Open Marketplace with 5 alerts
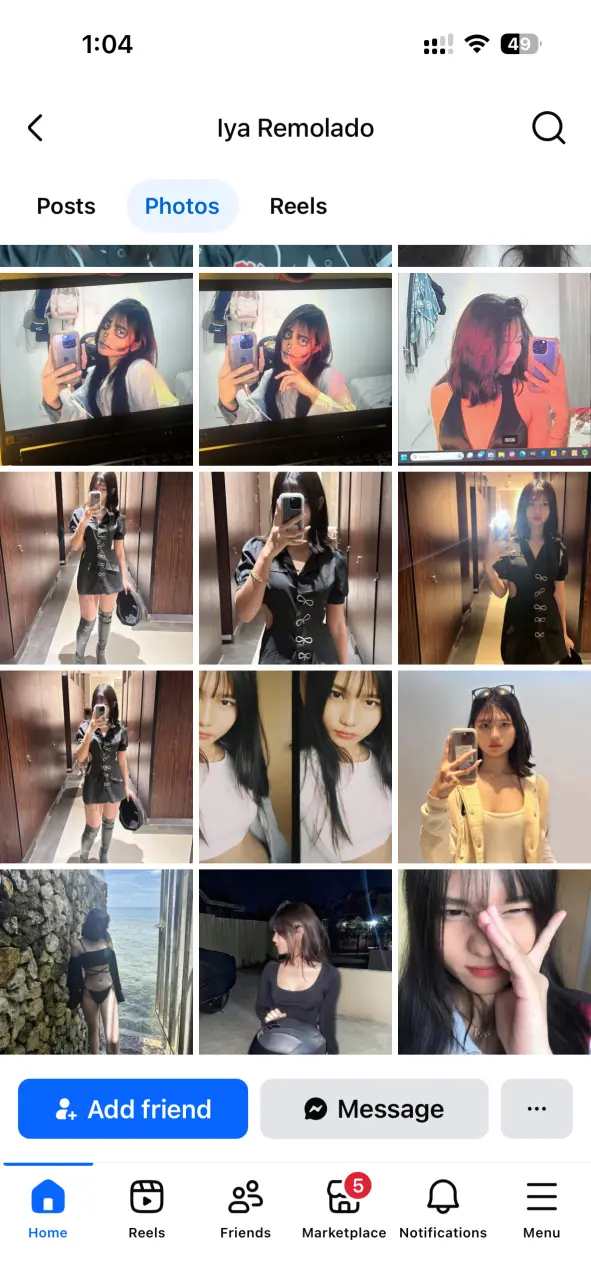 pyautogui.click(x=344, y=1208)
